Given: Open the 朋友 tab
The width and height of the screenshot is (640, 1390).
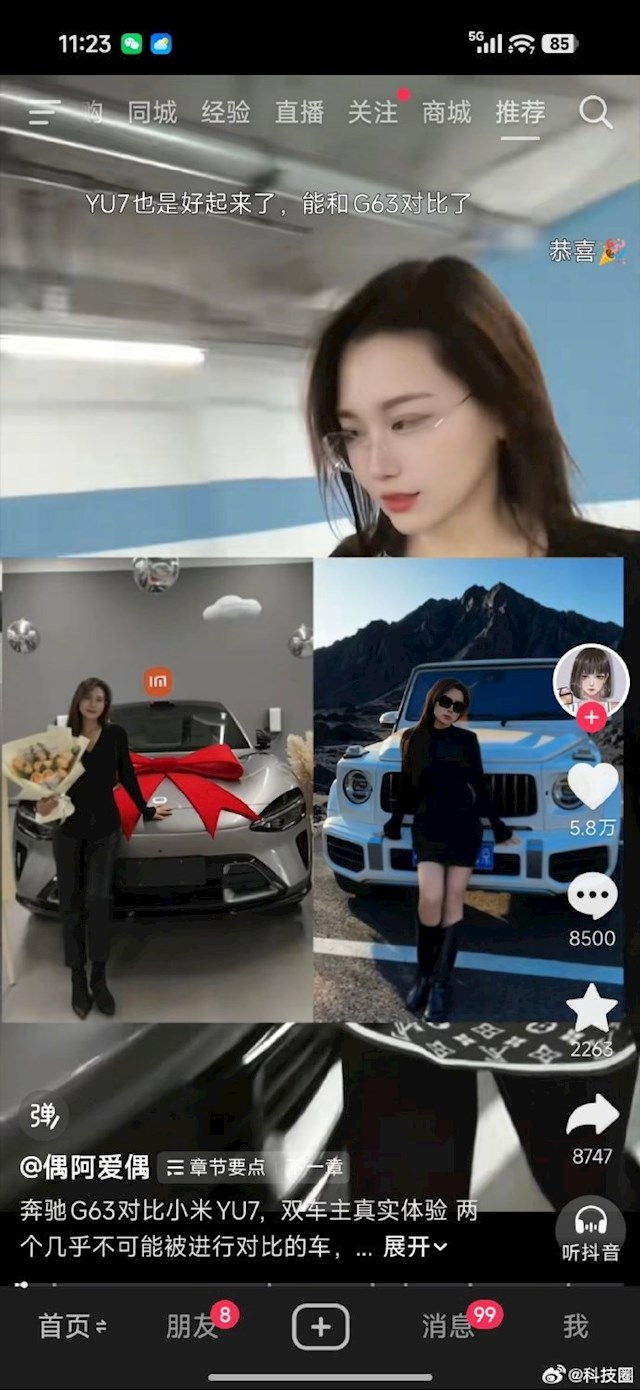Looking at the screenshot, I should (x=192, y=1326).
